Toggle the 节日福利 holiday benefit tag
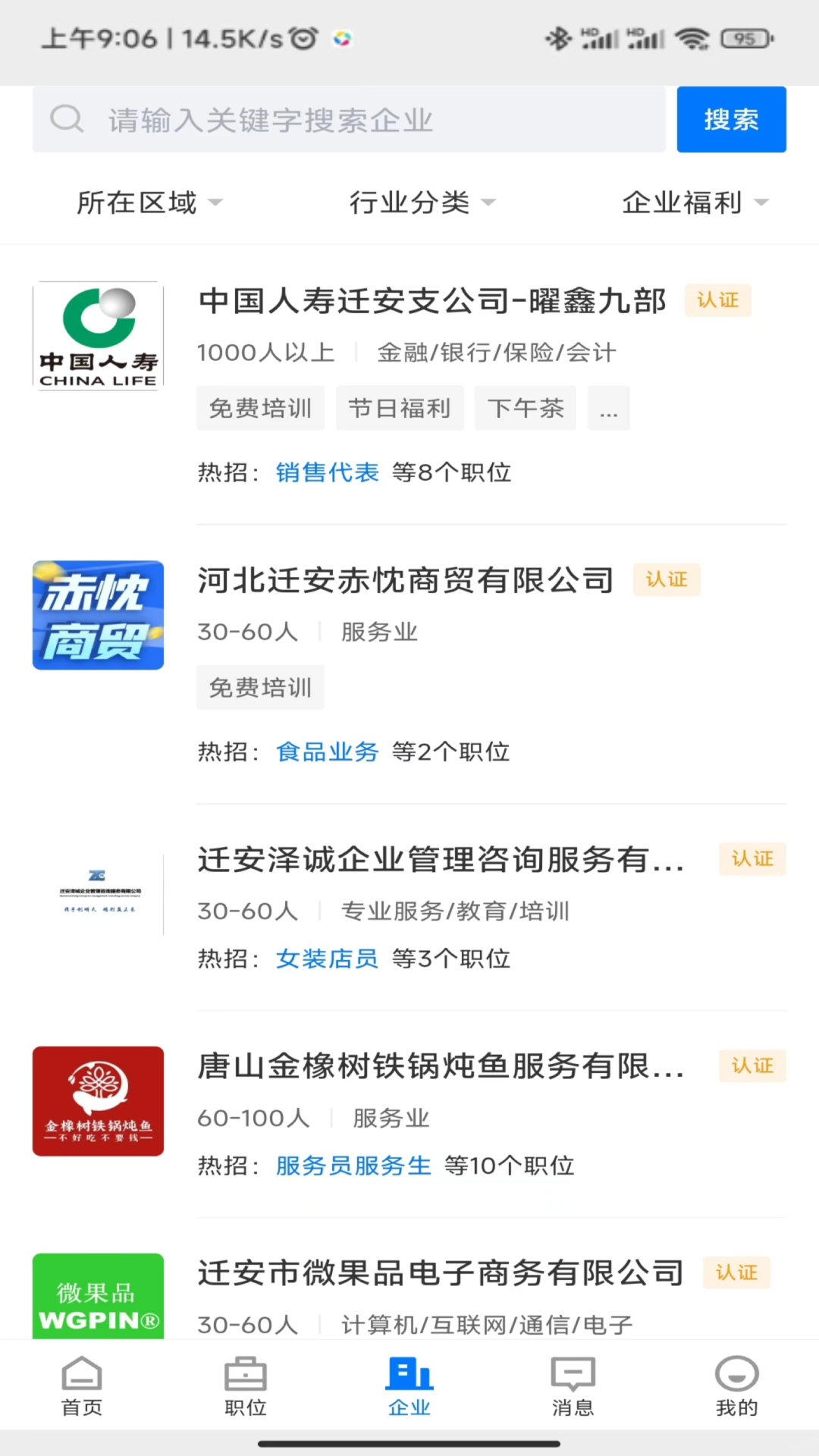This screenshot has height=1456, width=819. [x=400, y=408]
